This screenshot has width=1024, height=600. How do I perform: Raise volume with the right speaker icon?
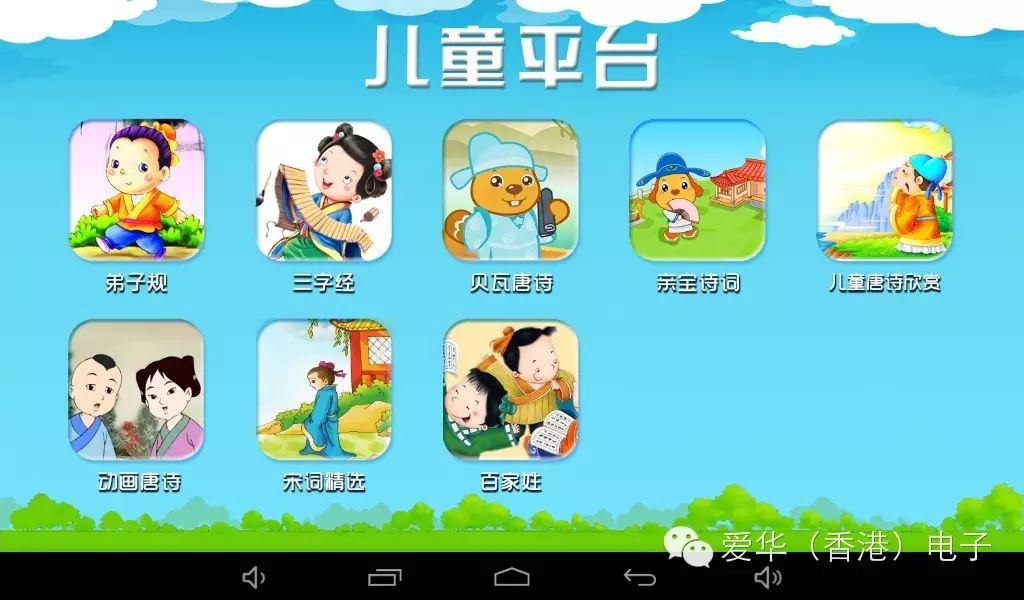(x=768, y=577)
